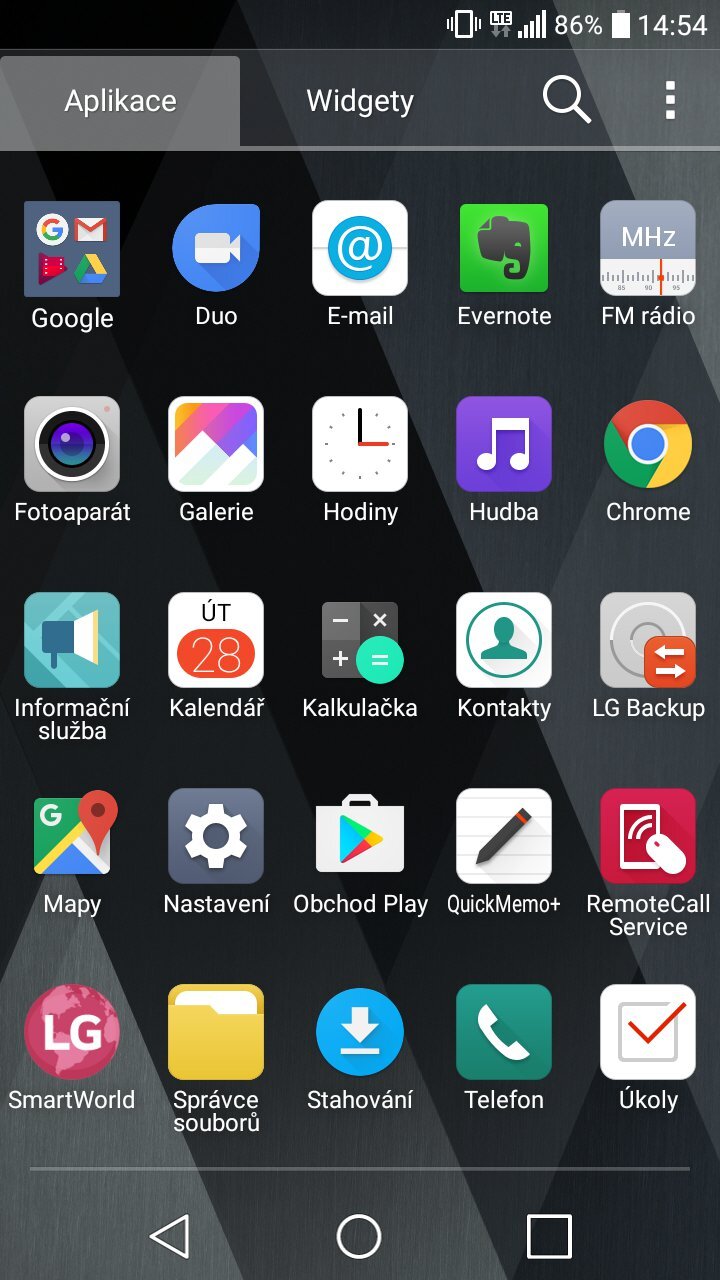720x1280 pixels.
Task: Start the Fotoaparát camera app
Action: (x=71, y=443)
